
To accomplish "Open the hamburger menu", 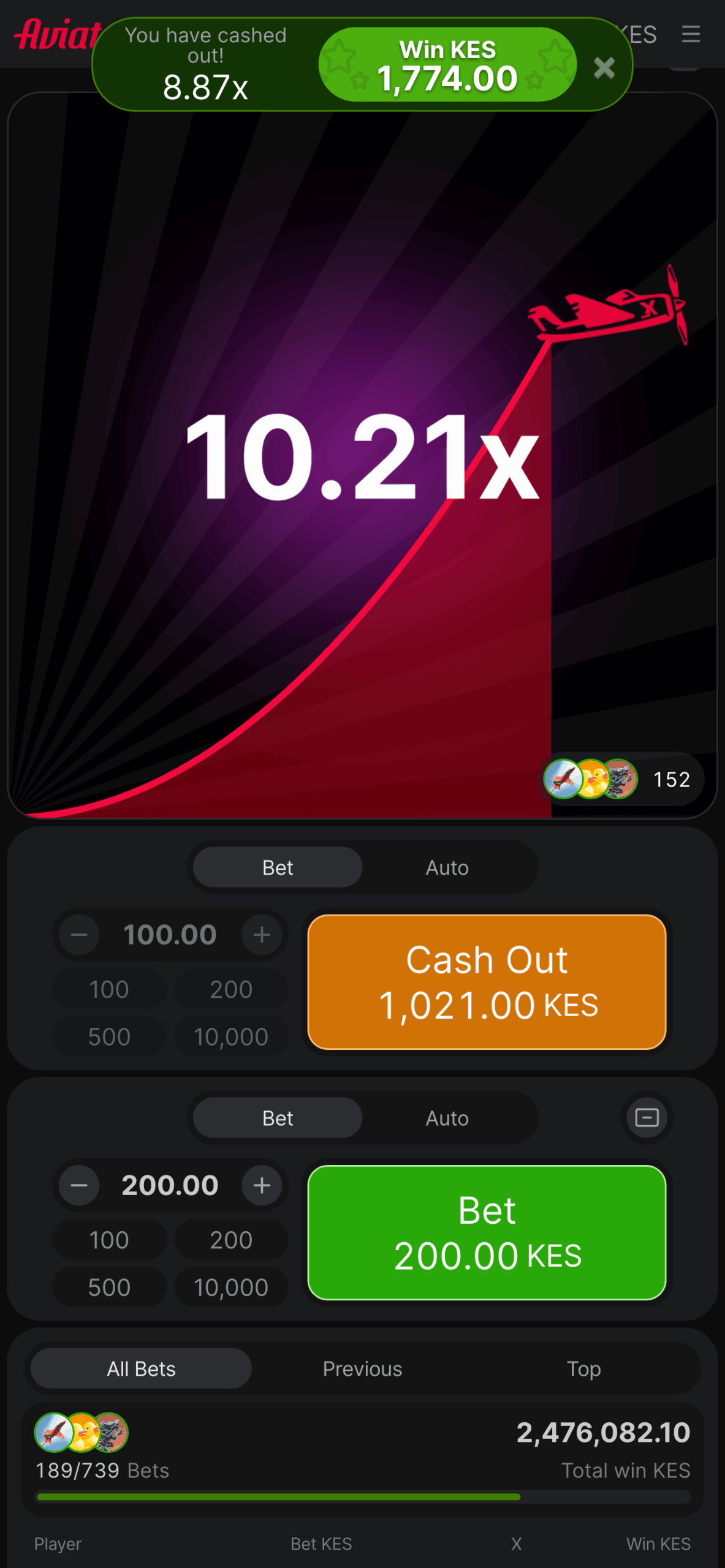I will tap(691, 34).
